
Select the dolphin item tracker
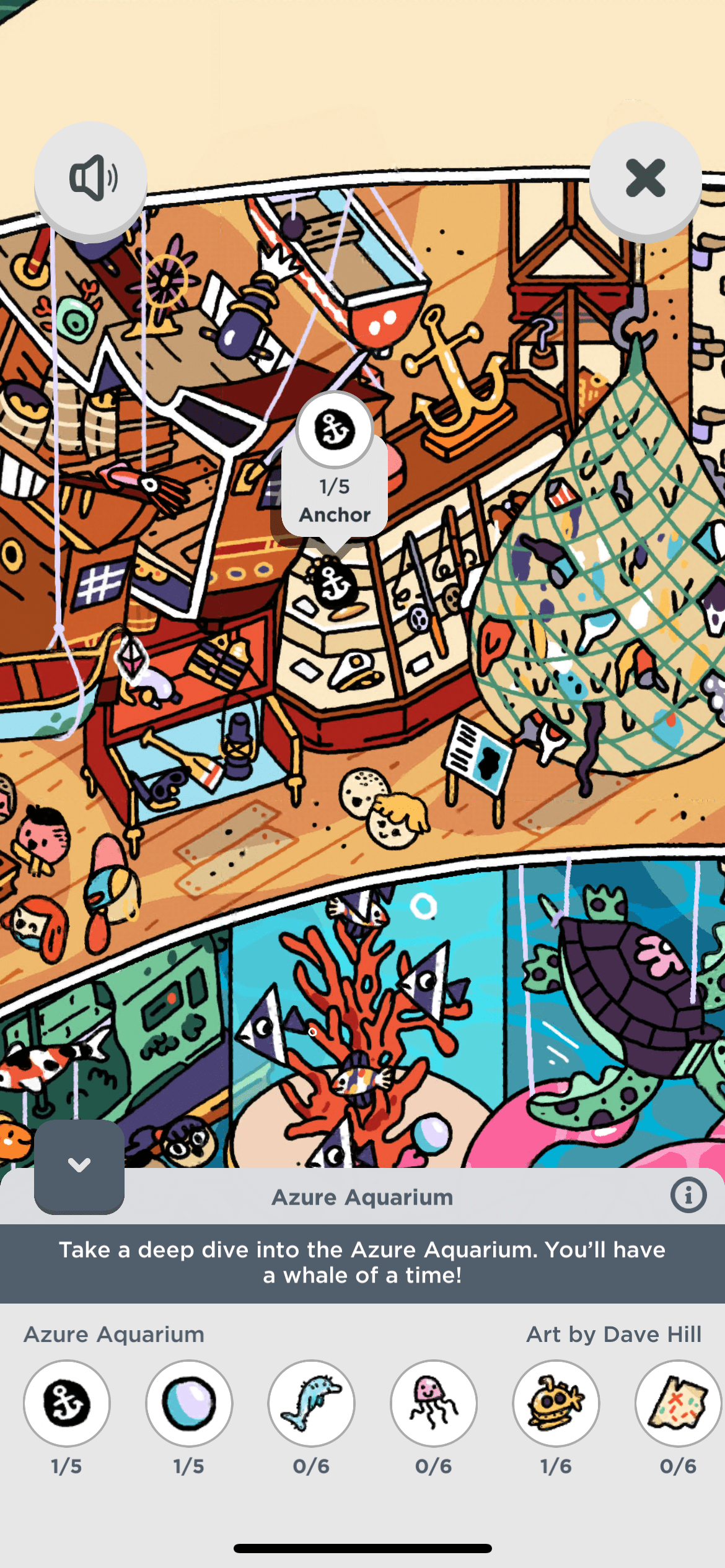(311, 1403)
